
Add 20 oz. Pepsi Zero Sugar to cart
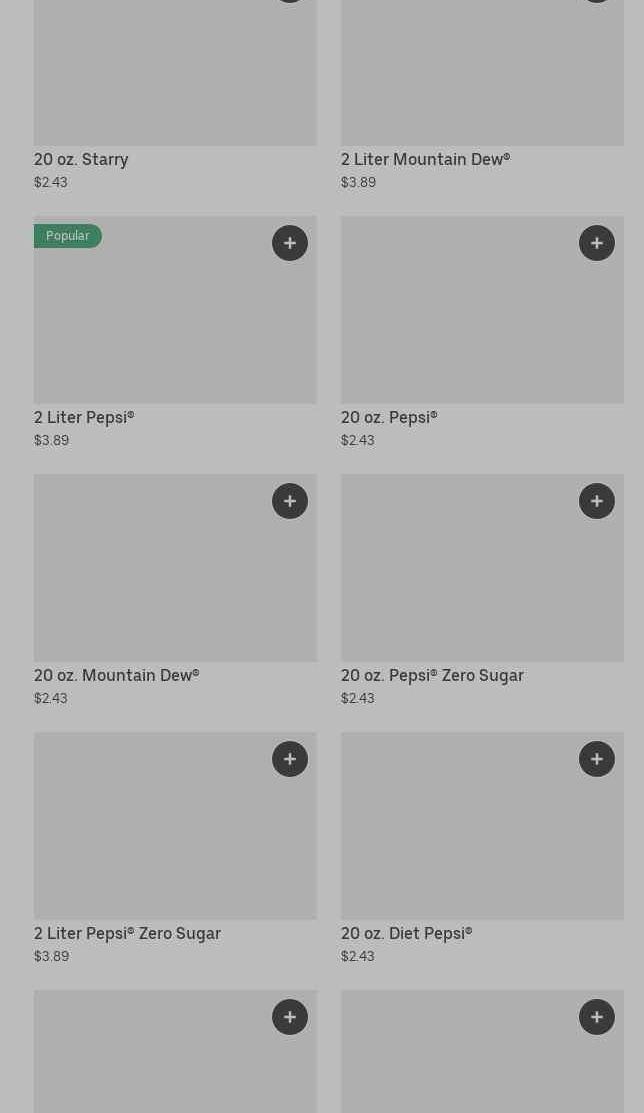click(x=597, y=501)
